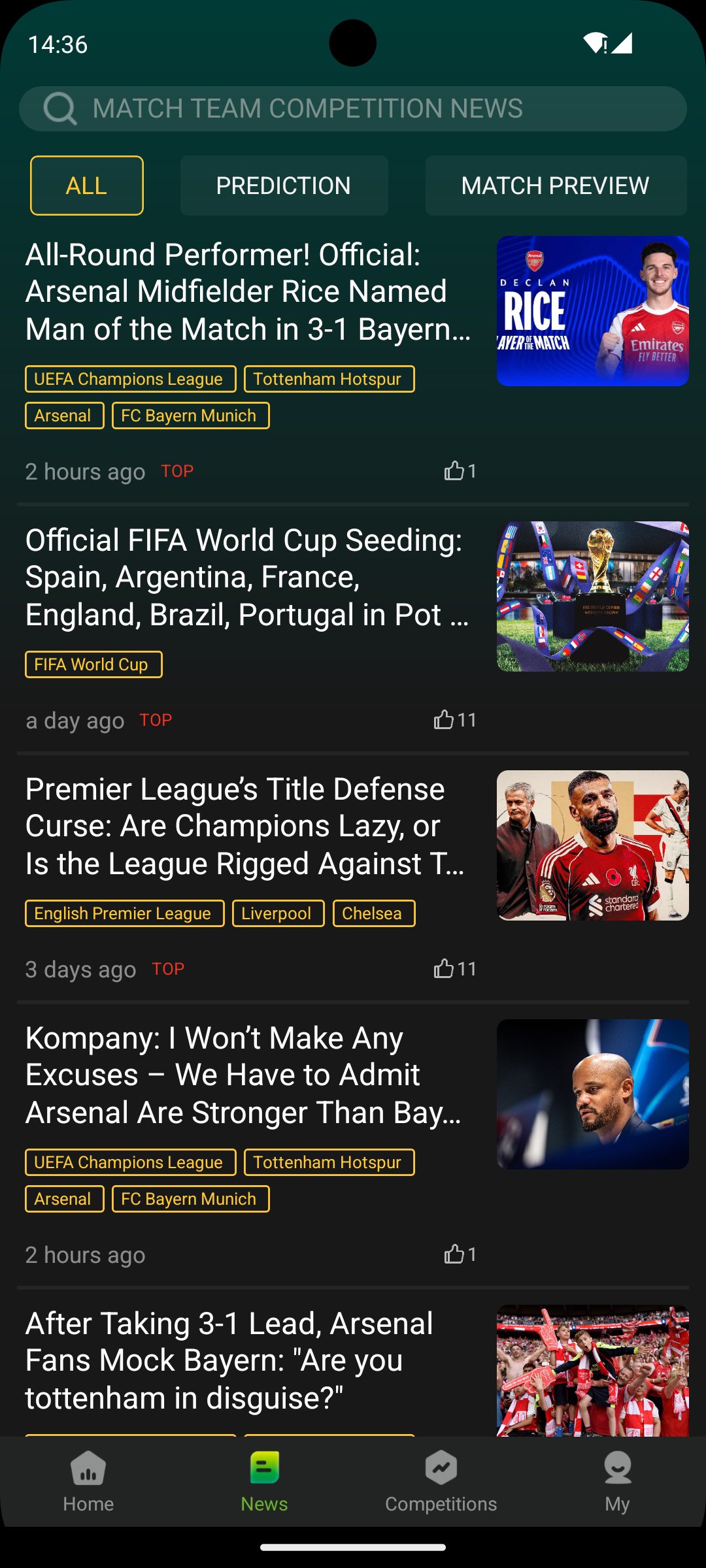Select the English Premier League tag

pyautogui.click(x=124, y=913)
